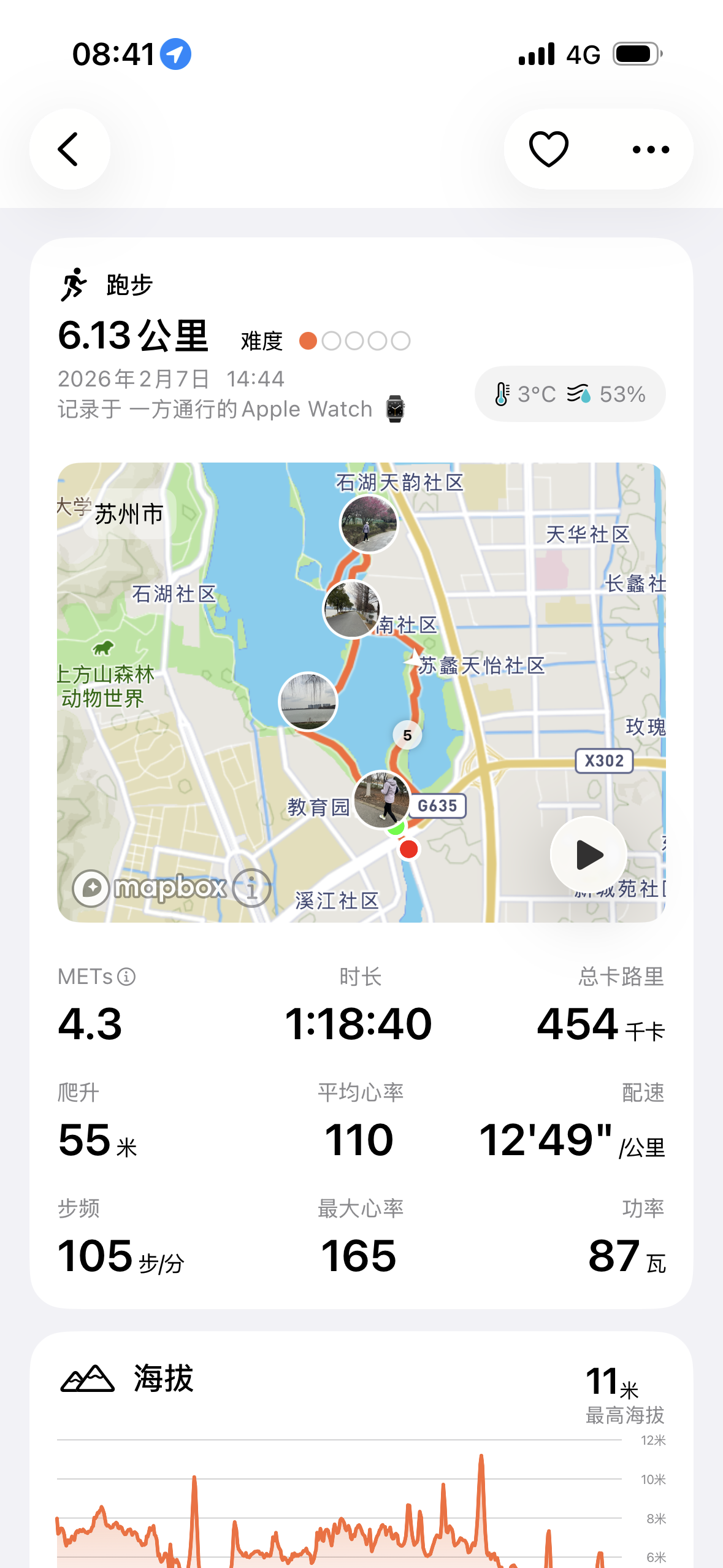This screenshot has width=723, height=1568.
Task: Open the runner photo near G635
Action: pos(382,799)
